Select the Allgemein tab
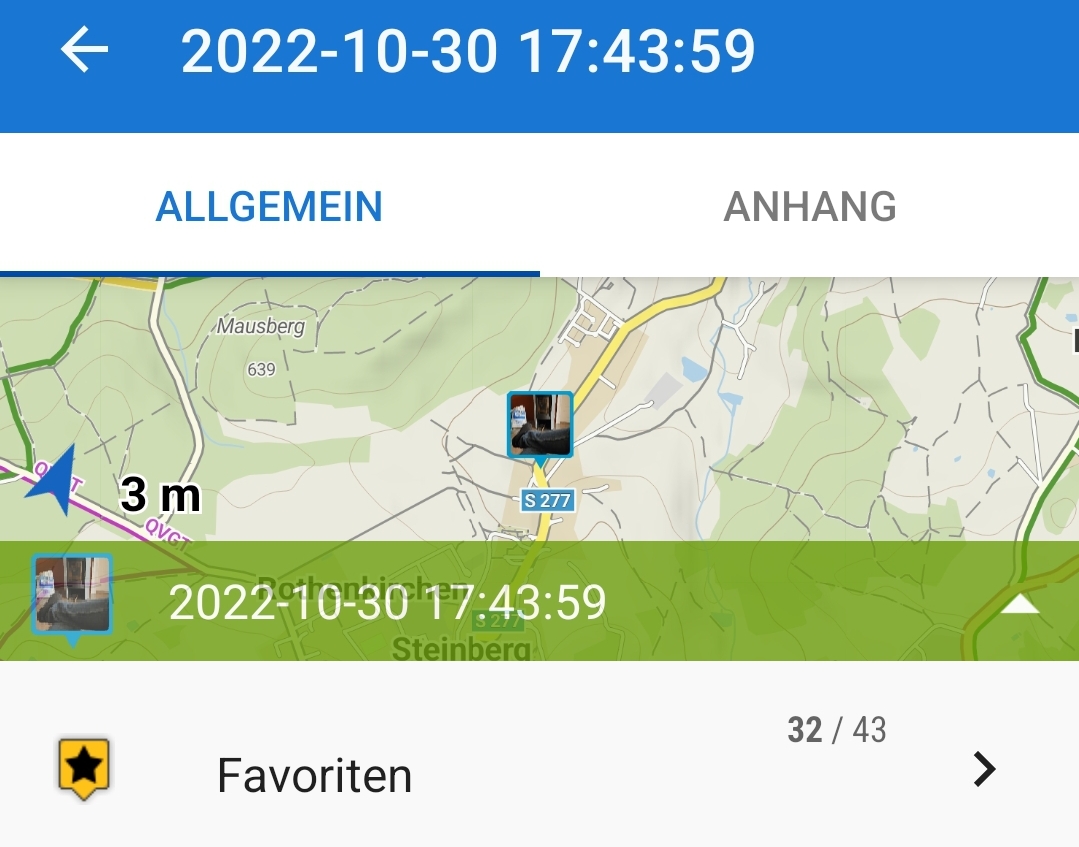 (x=269, y=207)
